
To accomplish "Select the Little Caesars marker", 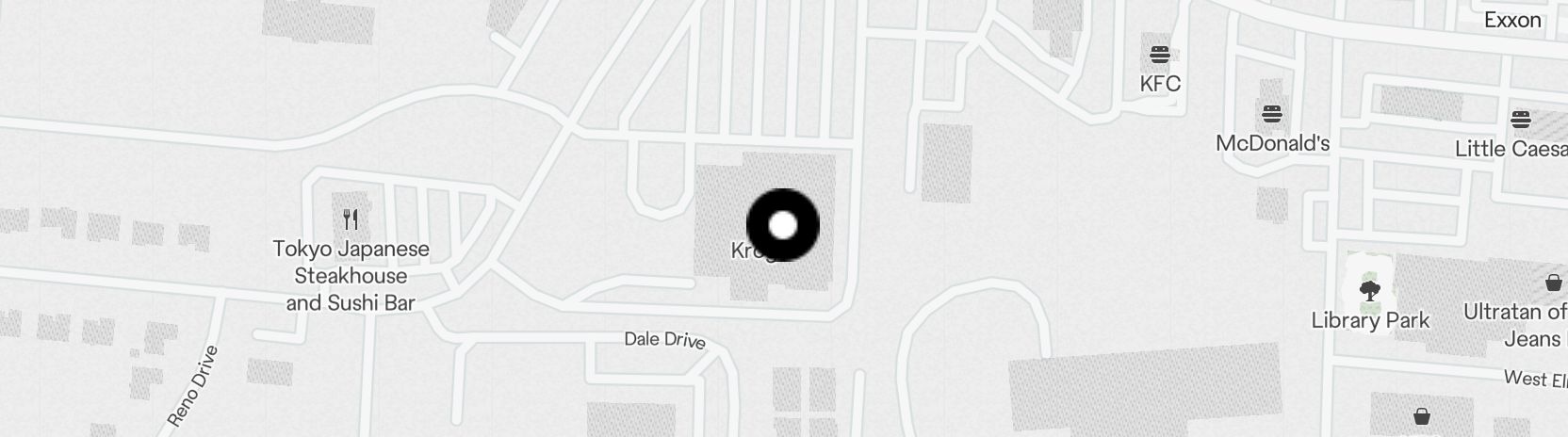I will click(x=1520, y=121).
